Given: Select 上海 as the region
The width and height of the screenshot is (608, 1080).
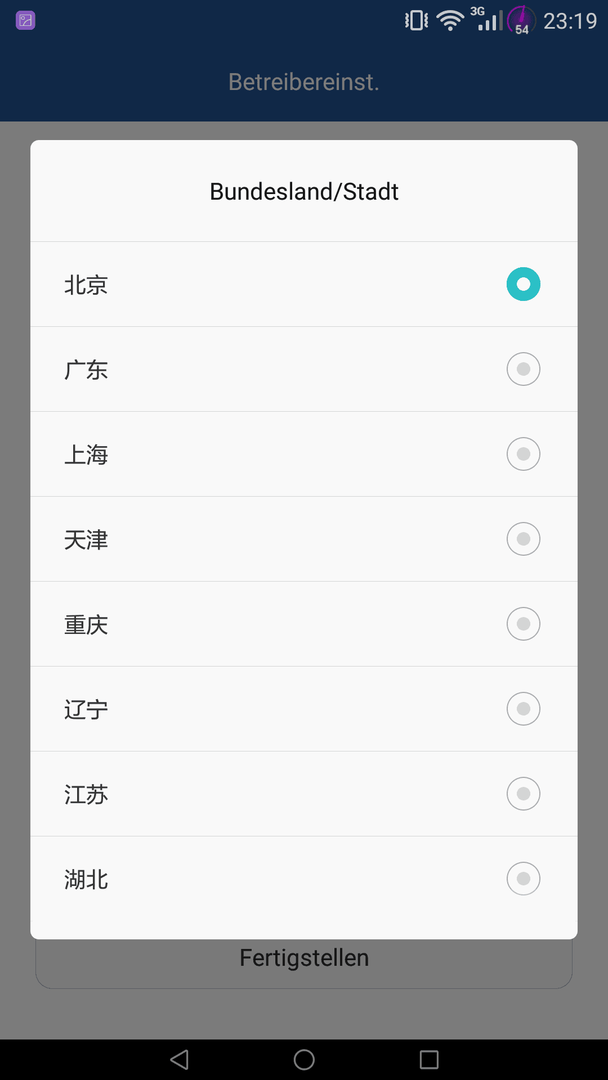Looking at the screenshot, I should [x=304, y=454].
